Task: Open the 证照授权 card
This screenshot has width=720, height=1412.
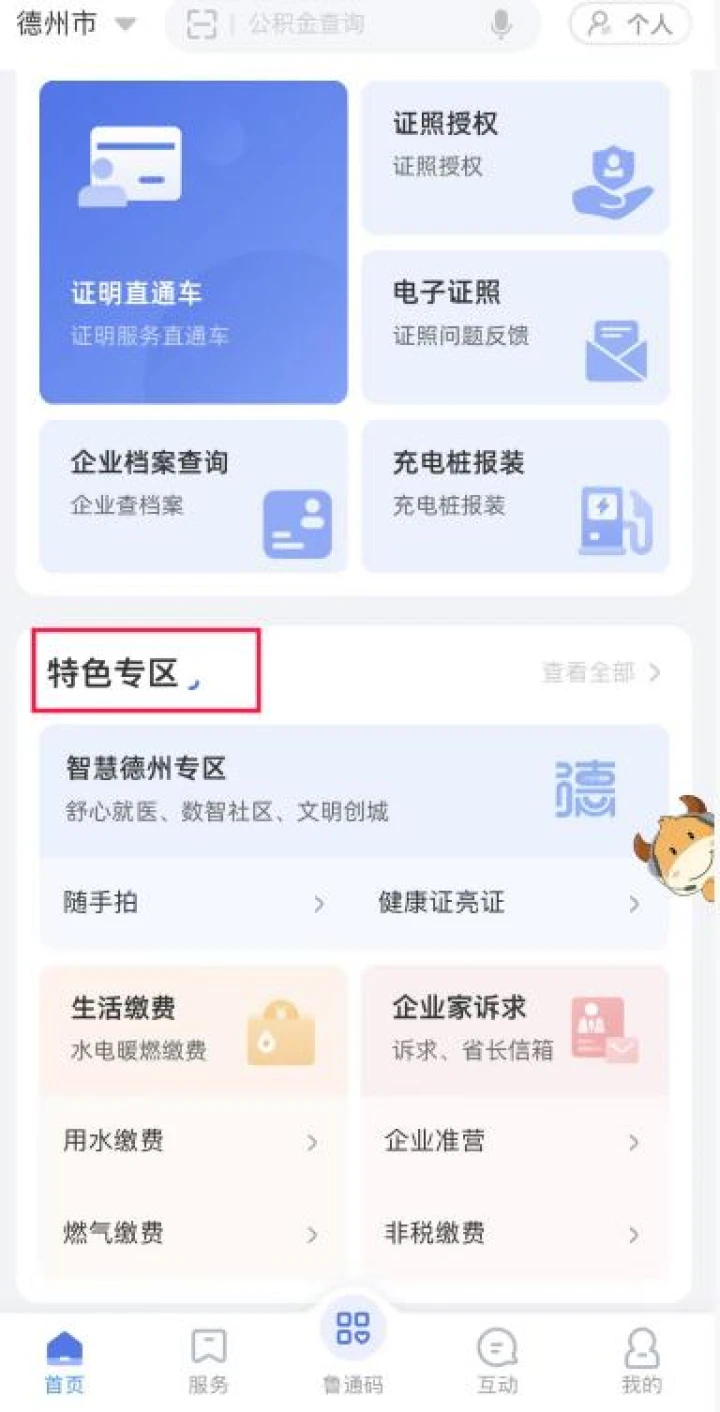Action: tap(515, 157)
